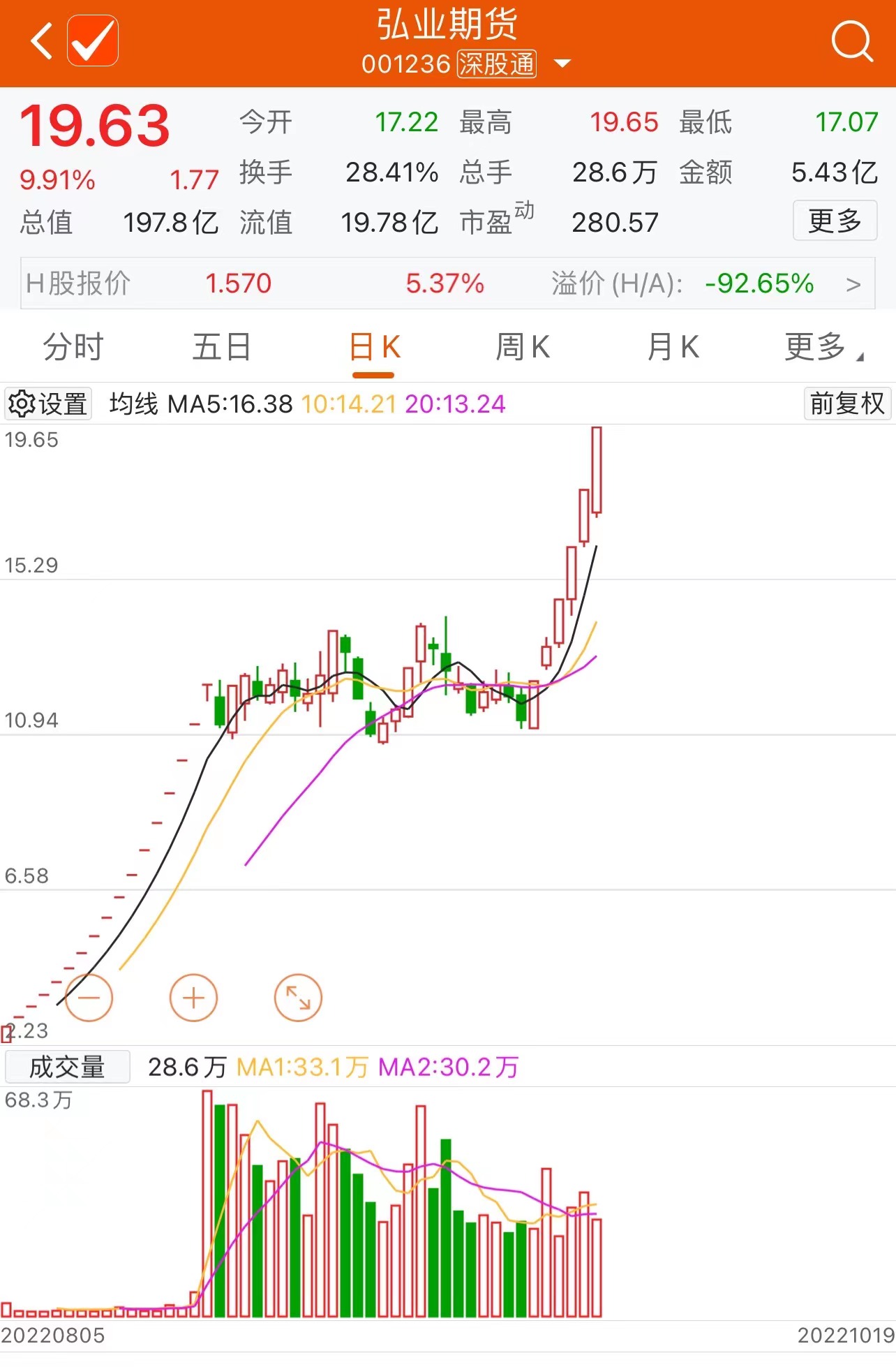
Task: Select the 日K tab
Action: tap(374, 347)
